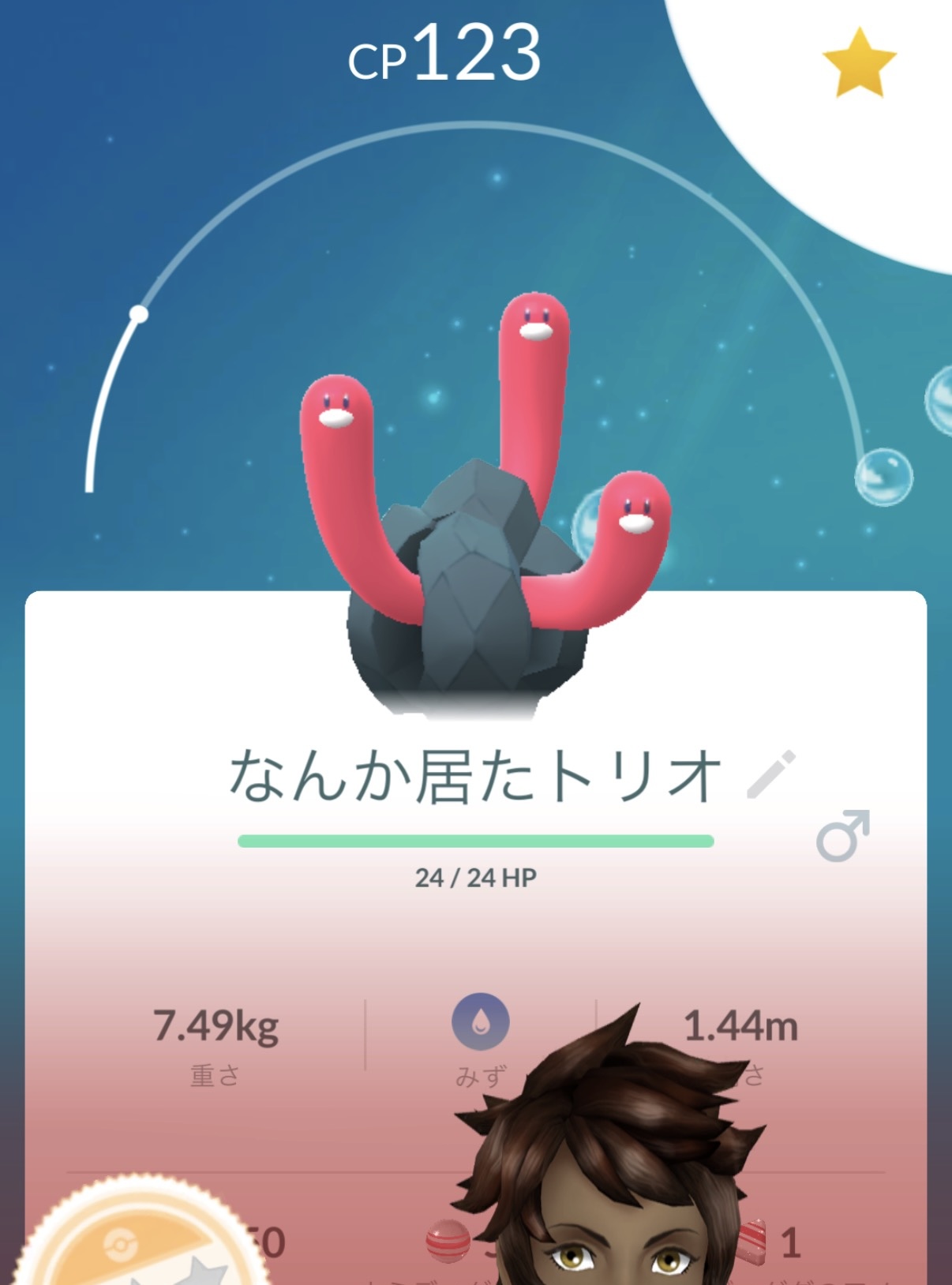This screenshot has height=1285, width=952.
Task: Toggle the favorite star
Action: tap(858, 63)
